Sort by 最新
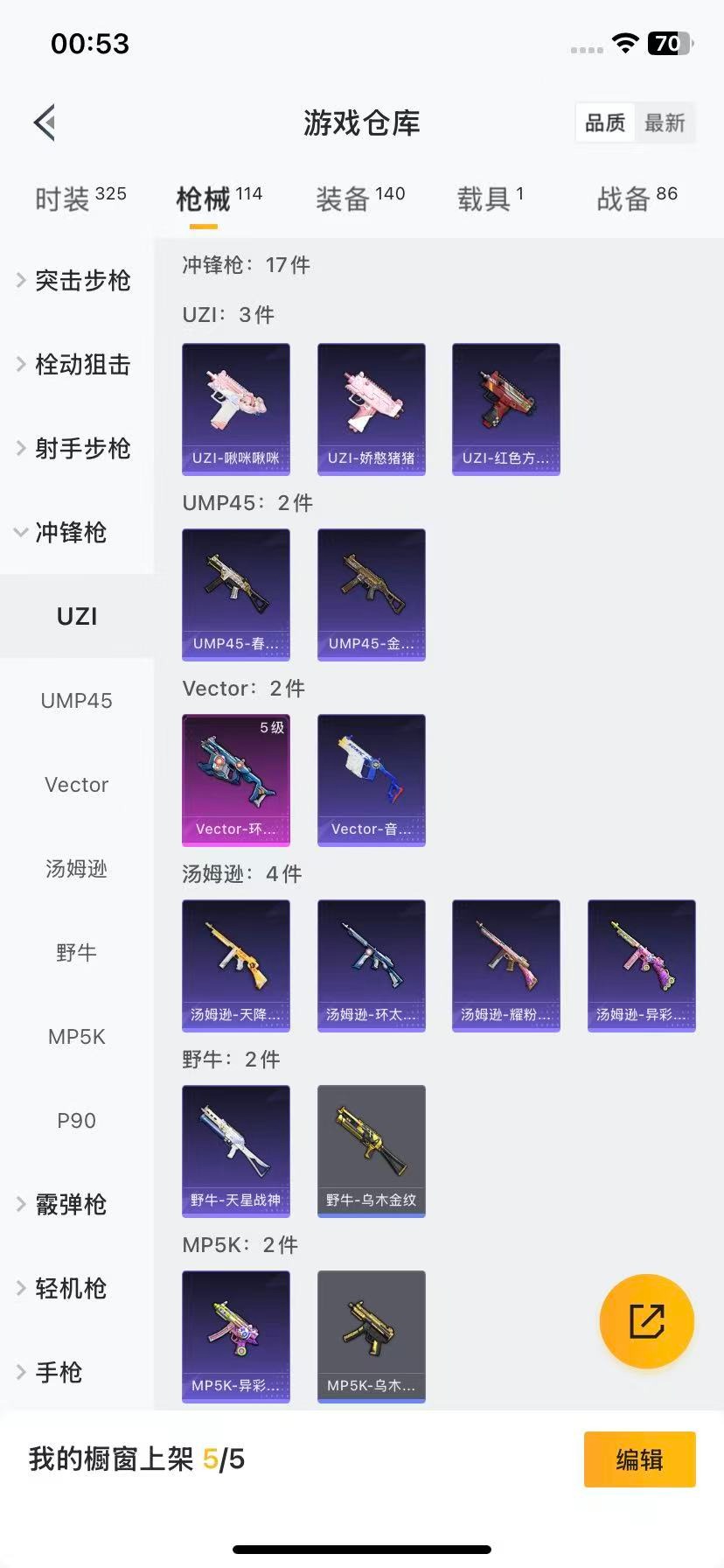724x1568 pixels. [x=665, y=123]
